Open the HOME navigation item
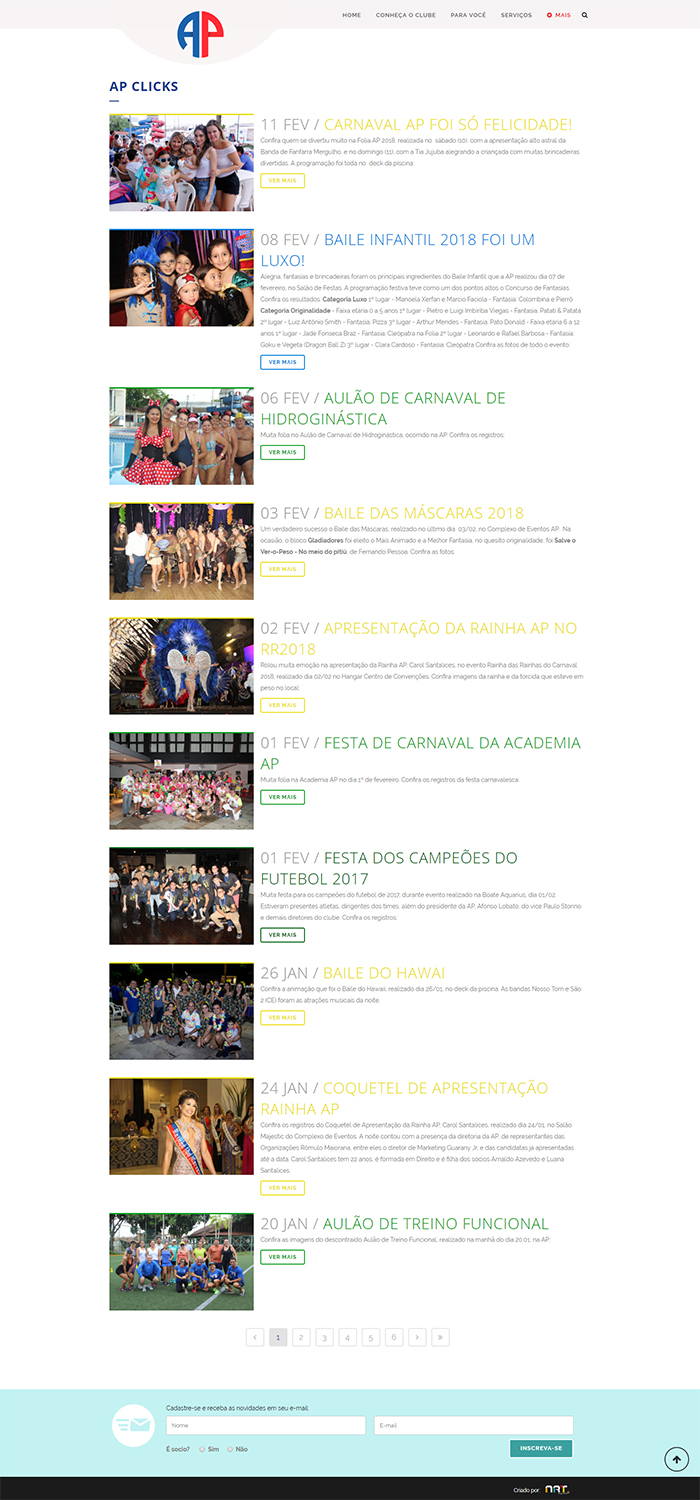 (351, 15)
